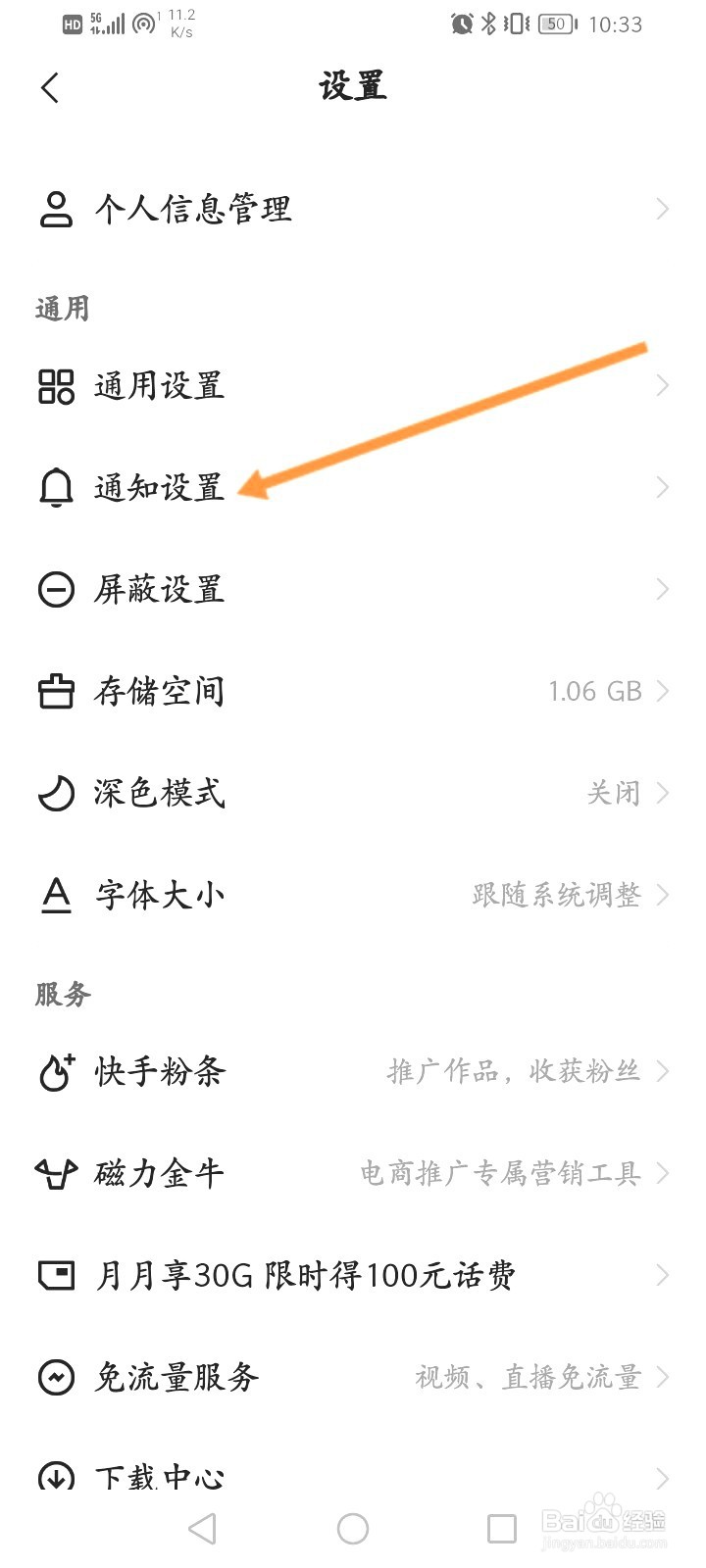Click the 快手粉条 flame icon
This screenshot has width=706, height=1568.
point(56,1072)
